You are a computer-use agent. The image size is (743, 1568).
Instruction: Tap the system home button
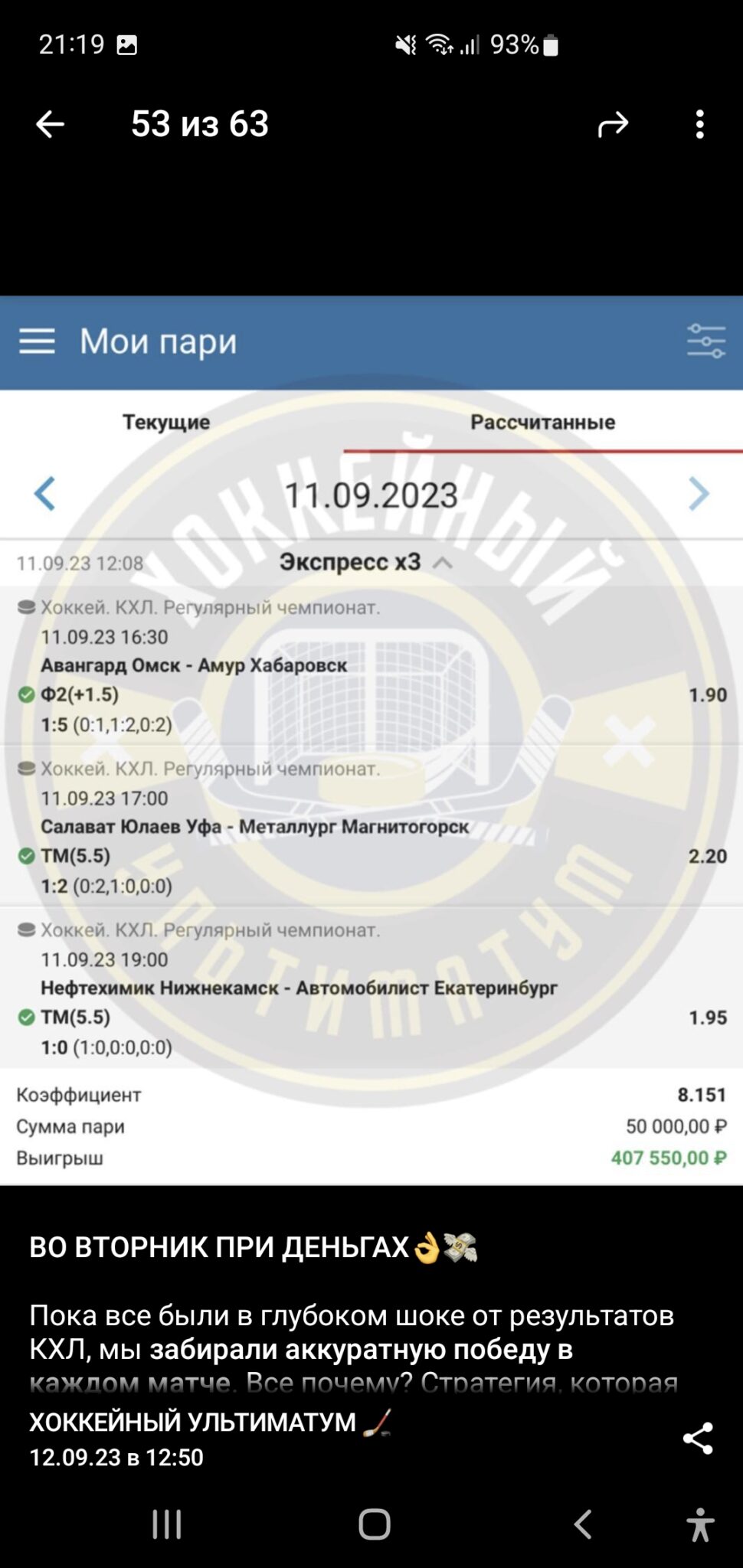374,1524
